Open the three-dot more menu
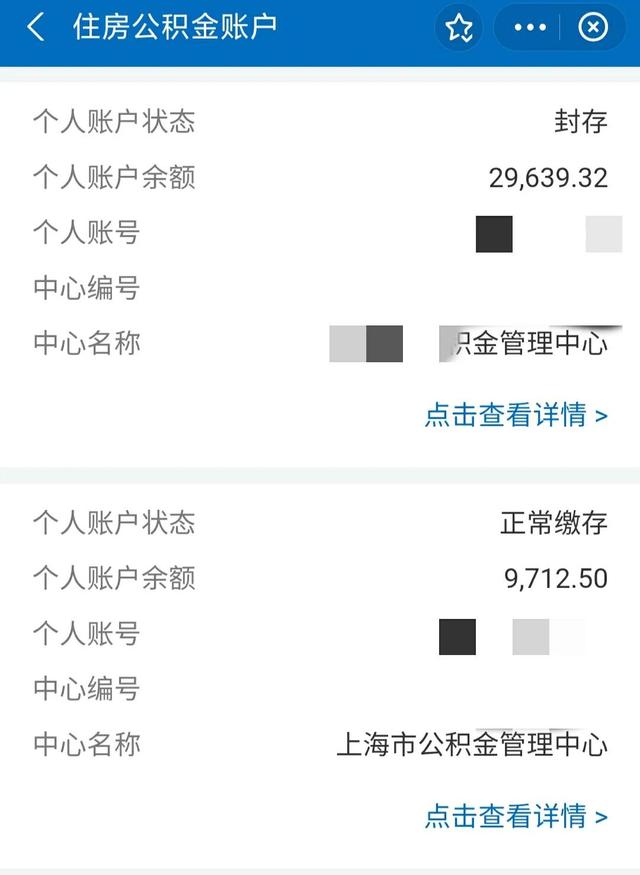Image resolution: width=640 pixels, height=875 pixels. pos(530,28)
